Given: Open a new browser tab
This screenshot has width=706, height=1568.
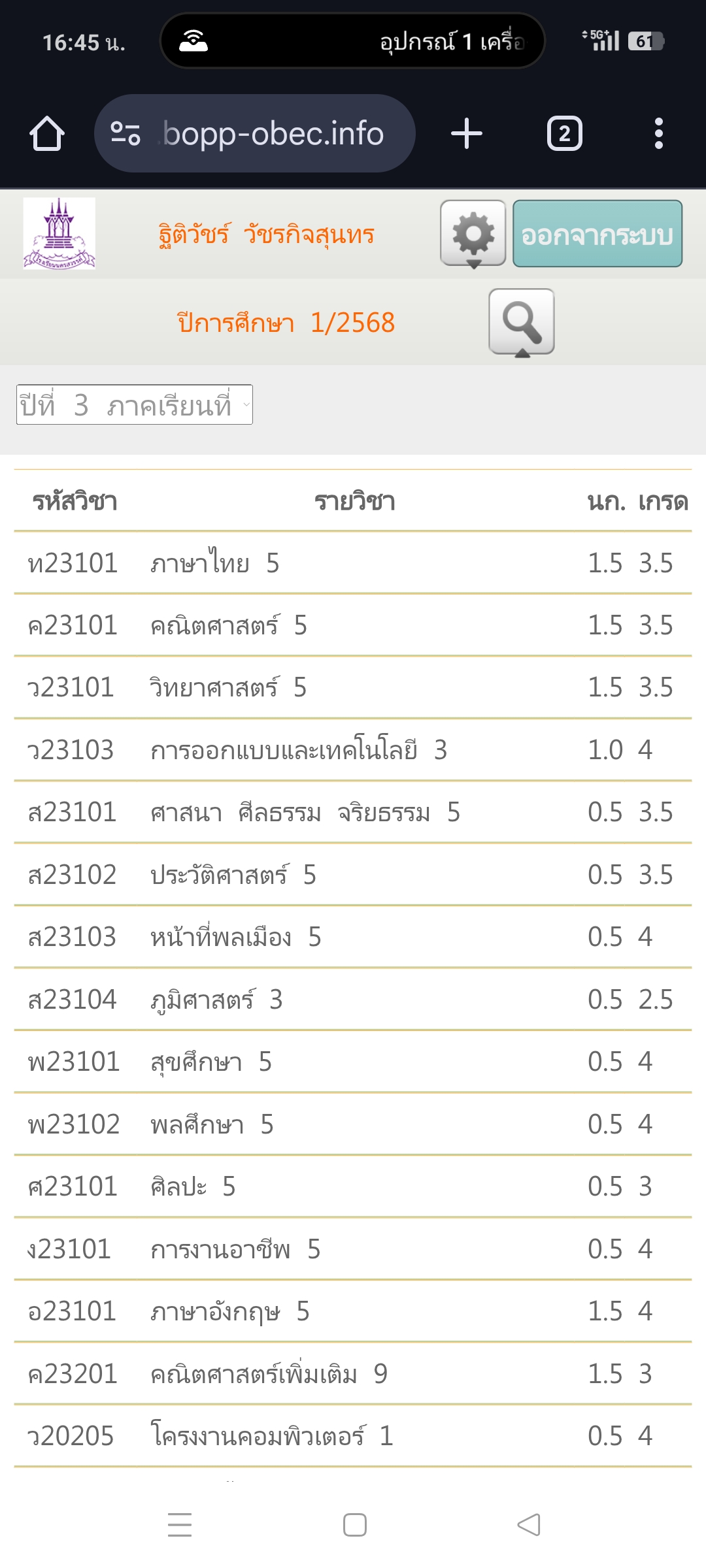Looking at the screenshot, I should click(x=467, y=134).
